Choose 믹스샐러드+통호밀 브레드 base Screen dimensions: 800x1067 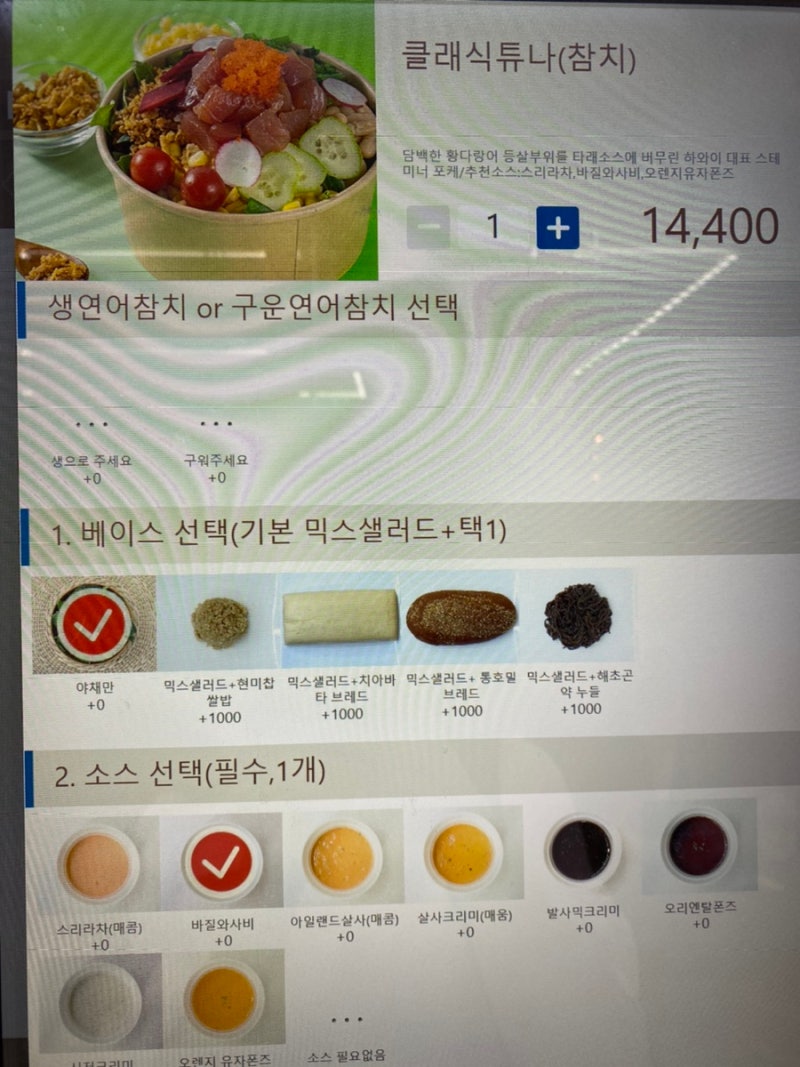(x=461, y=618)
